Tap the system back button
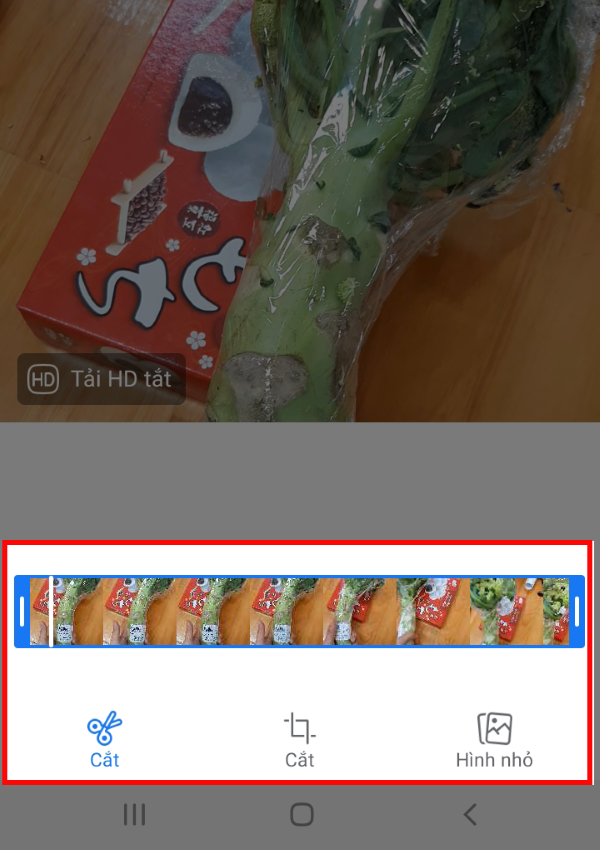Image resolution: width=600 pixels, height=850 pixels. coord(470,814)
